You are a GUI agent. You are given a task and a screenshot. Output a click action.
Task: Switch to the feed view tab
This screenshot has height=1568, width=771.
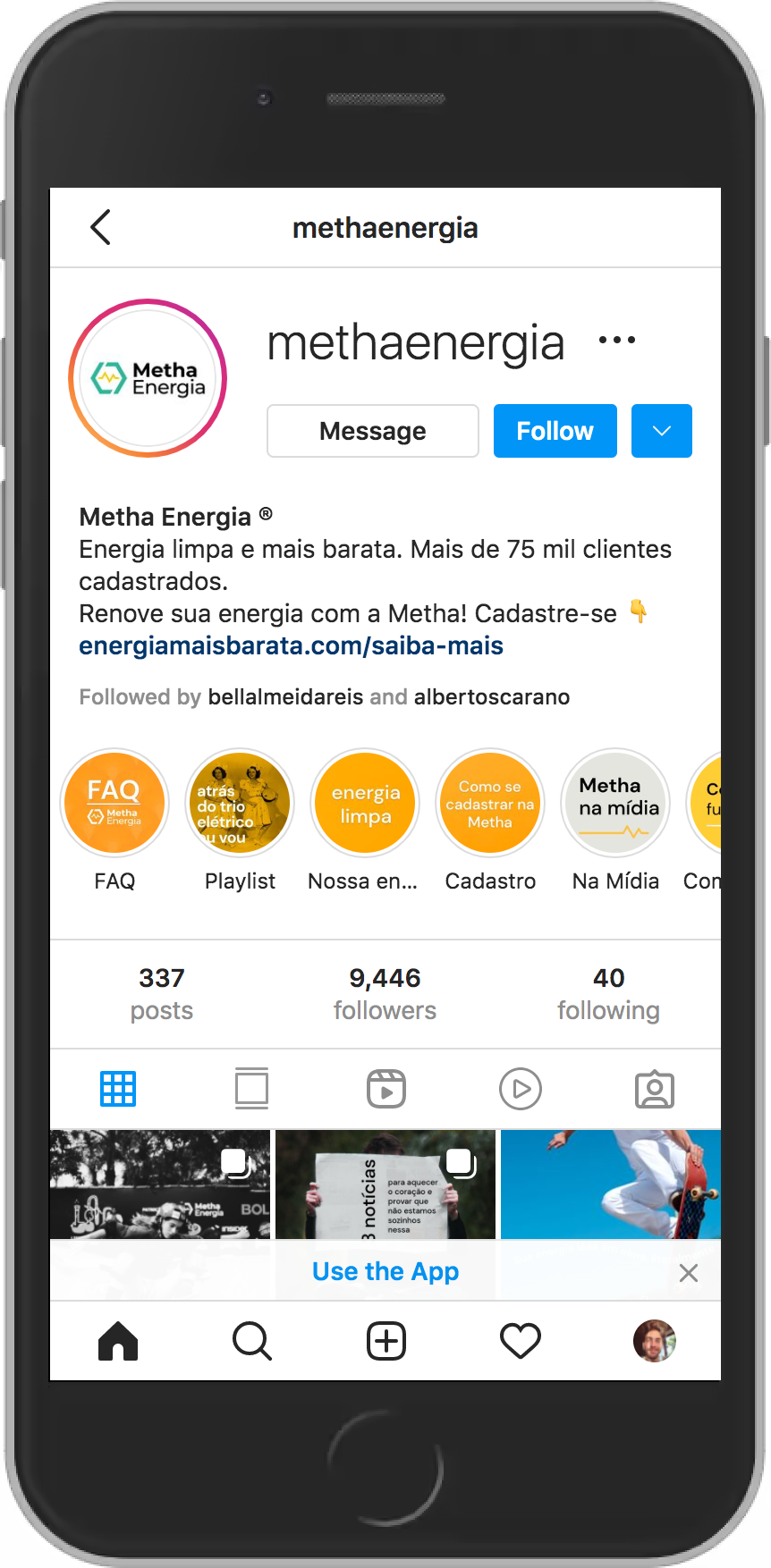(251, 1088)
